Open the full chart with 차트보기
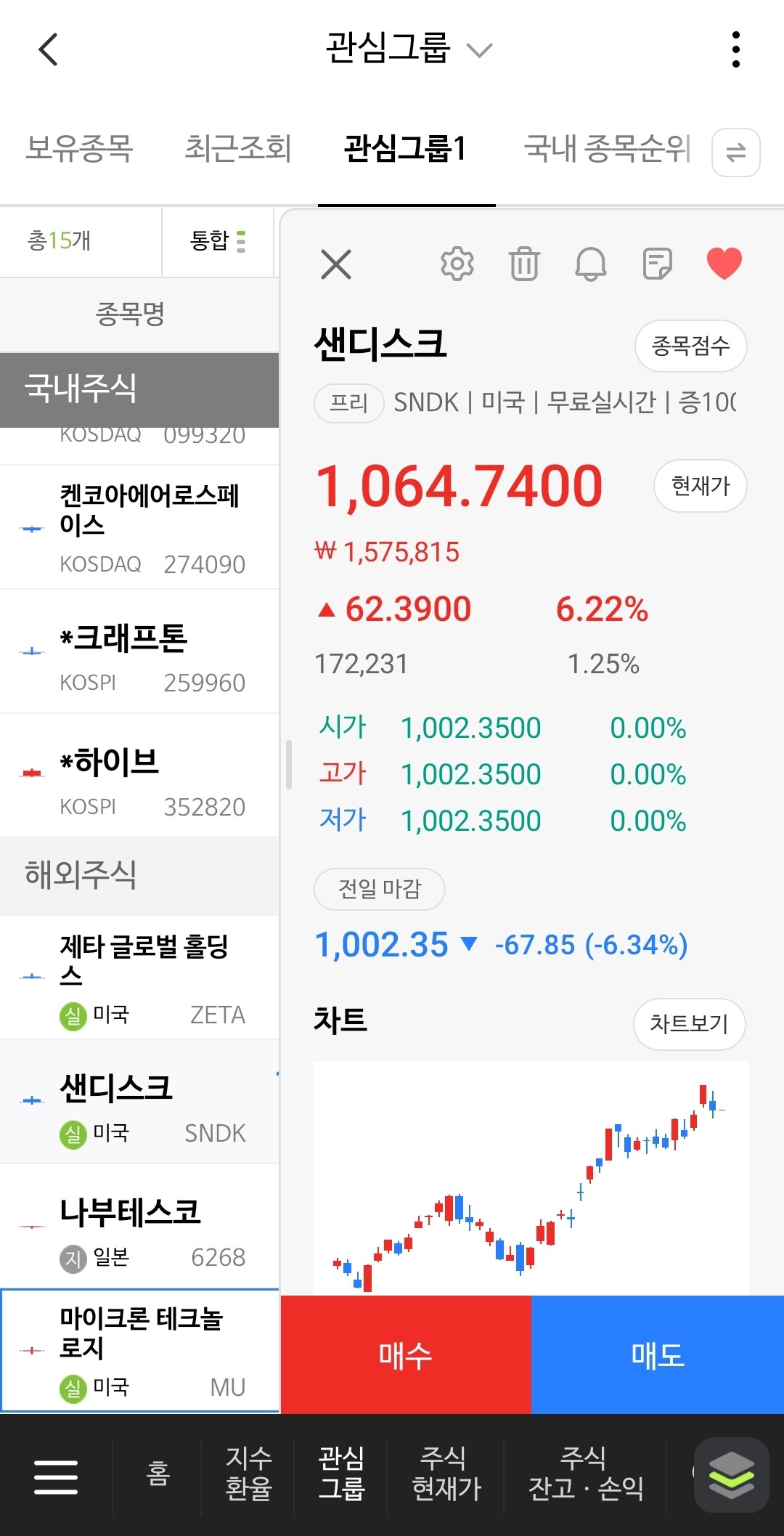The height and width of the screenshot is (1536, 784). (689, 1024)
